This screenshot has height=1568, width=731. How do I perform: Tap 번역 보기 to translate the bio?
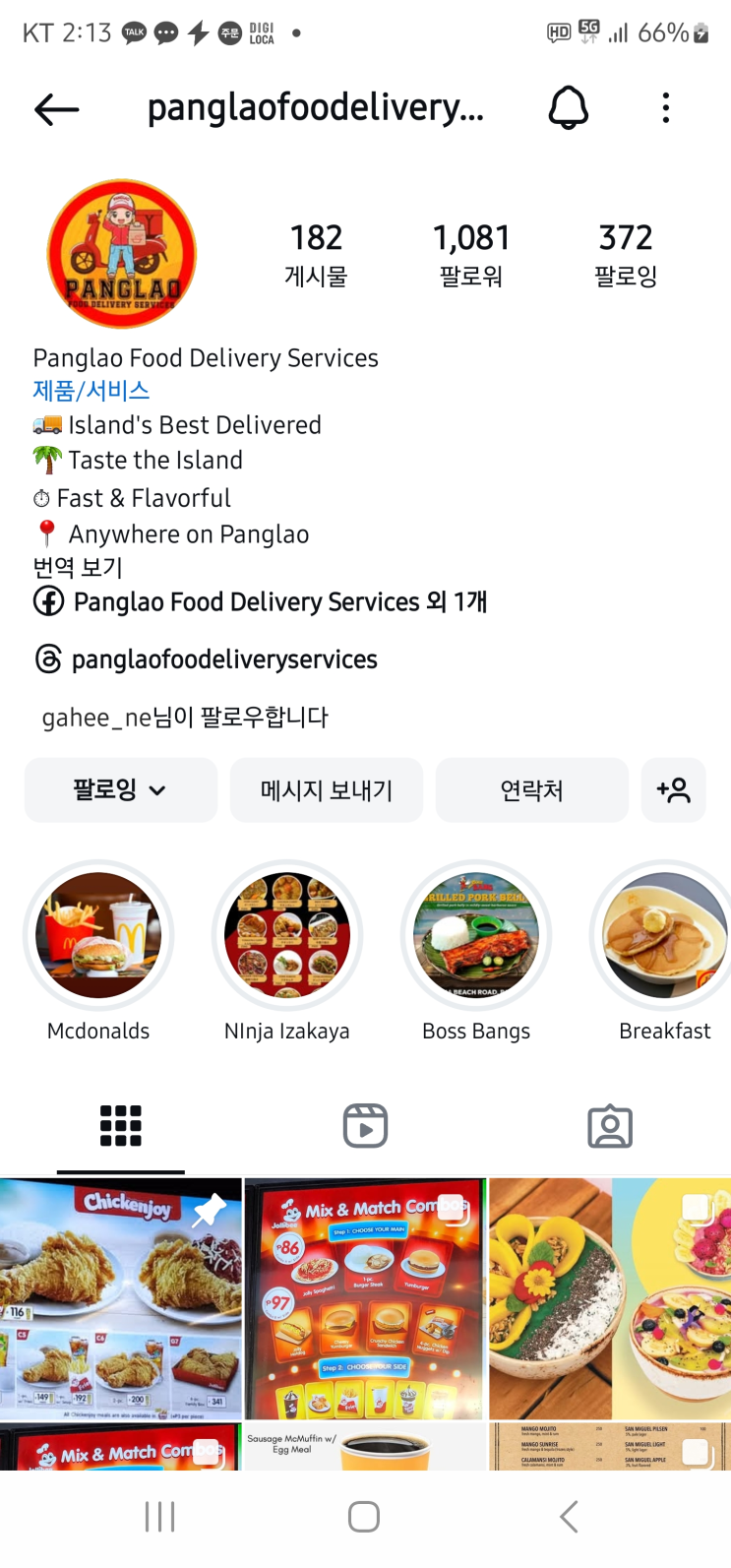coord(78,568)
